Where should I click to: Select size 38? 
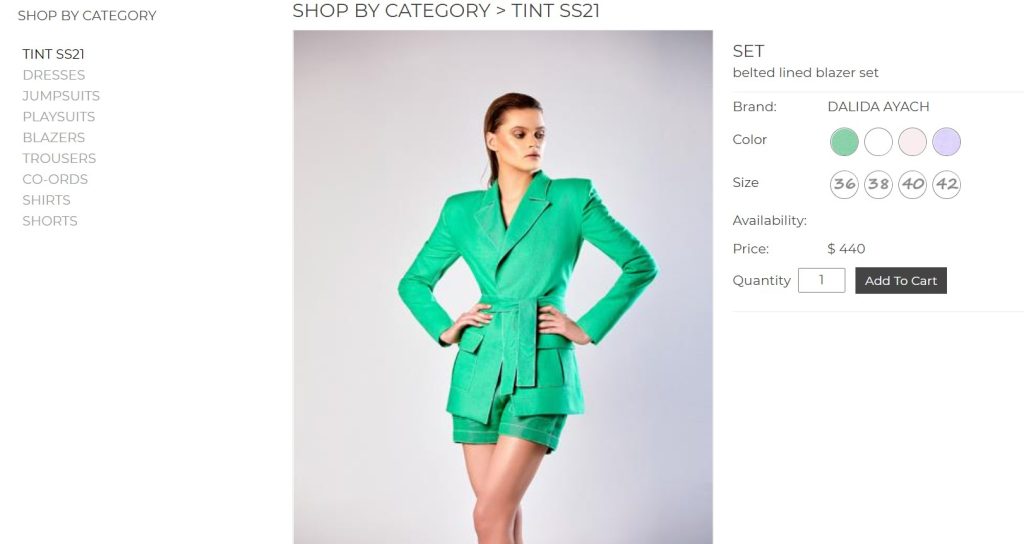click(x=878, y=184)
